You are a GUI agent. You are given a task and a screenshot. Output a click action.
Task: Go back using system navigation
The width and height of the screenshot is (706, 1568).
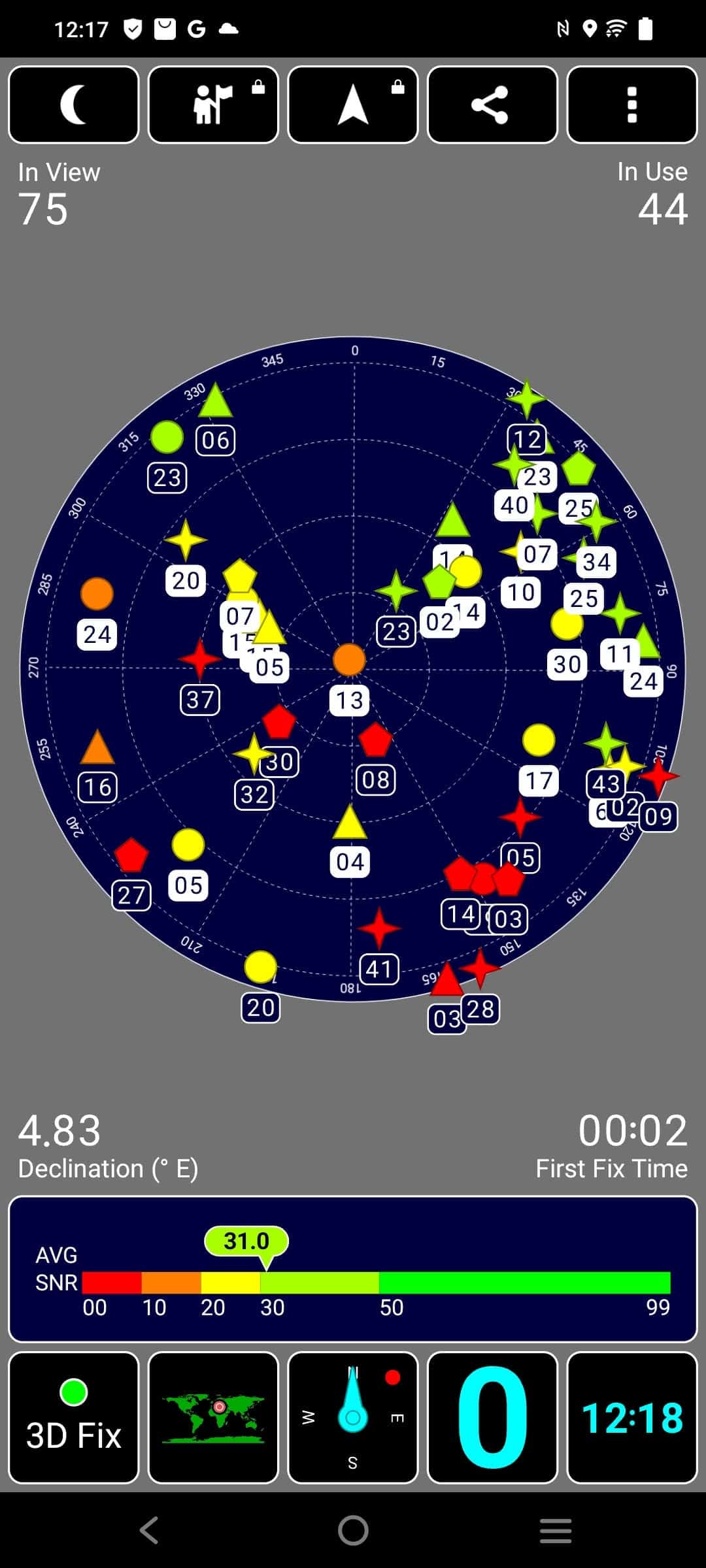coord(149,1530)
